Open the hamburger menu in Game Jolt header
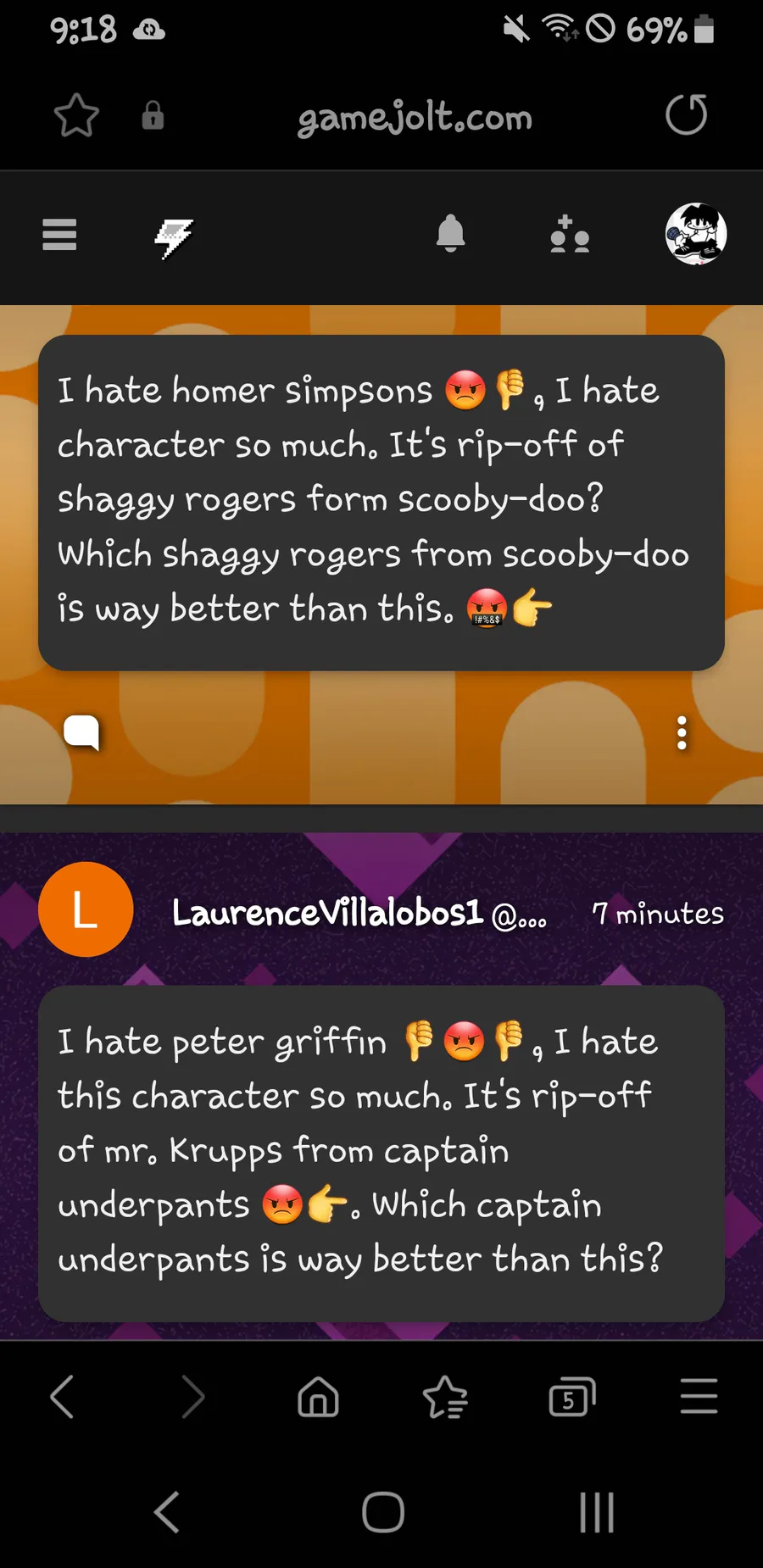The width and height of the screenshot is (763, 1568). [x=59, y=235]
